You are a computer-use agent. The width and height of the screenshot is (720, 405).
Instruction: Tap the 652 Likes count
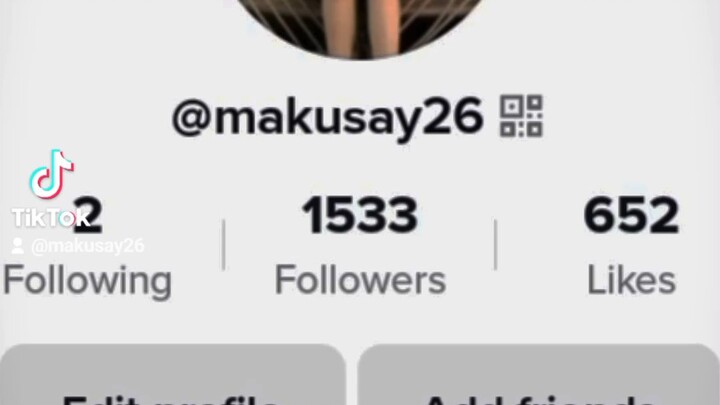(x=631, y=246)
